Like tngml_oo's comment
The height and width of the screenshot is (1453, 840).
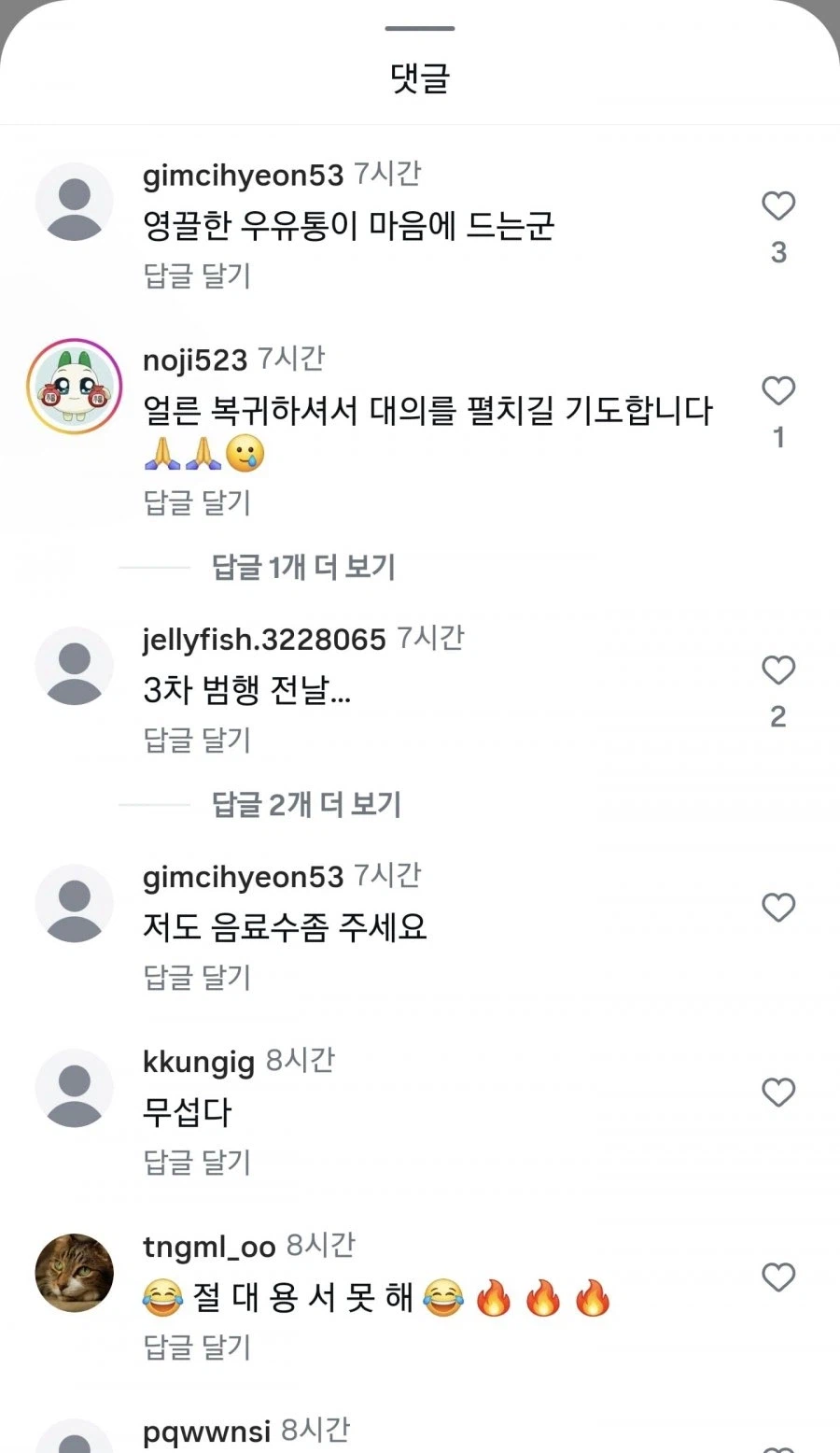coord(778,1277)
